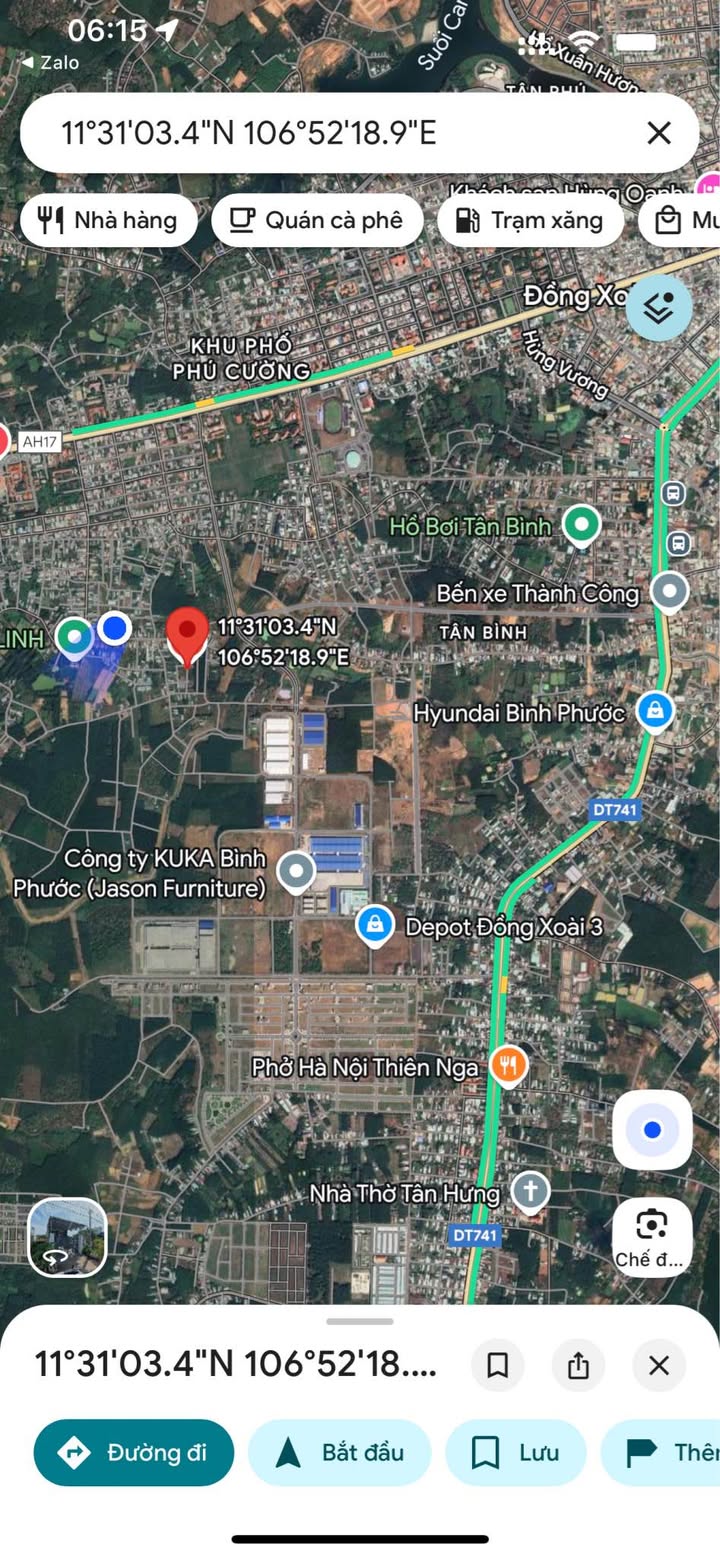720x1557 pixels.
Task: Tap the Phở Hà Nội Thiên Nga pin
Action: pos(509,1066)
